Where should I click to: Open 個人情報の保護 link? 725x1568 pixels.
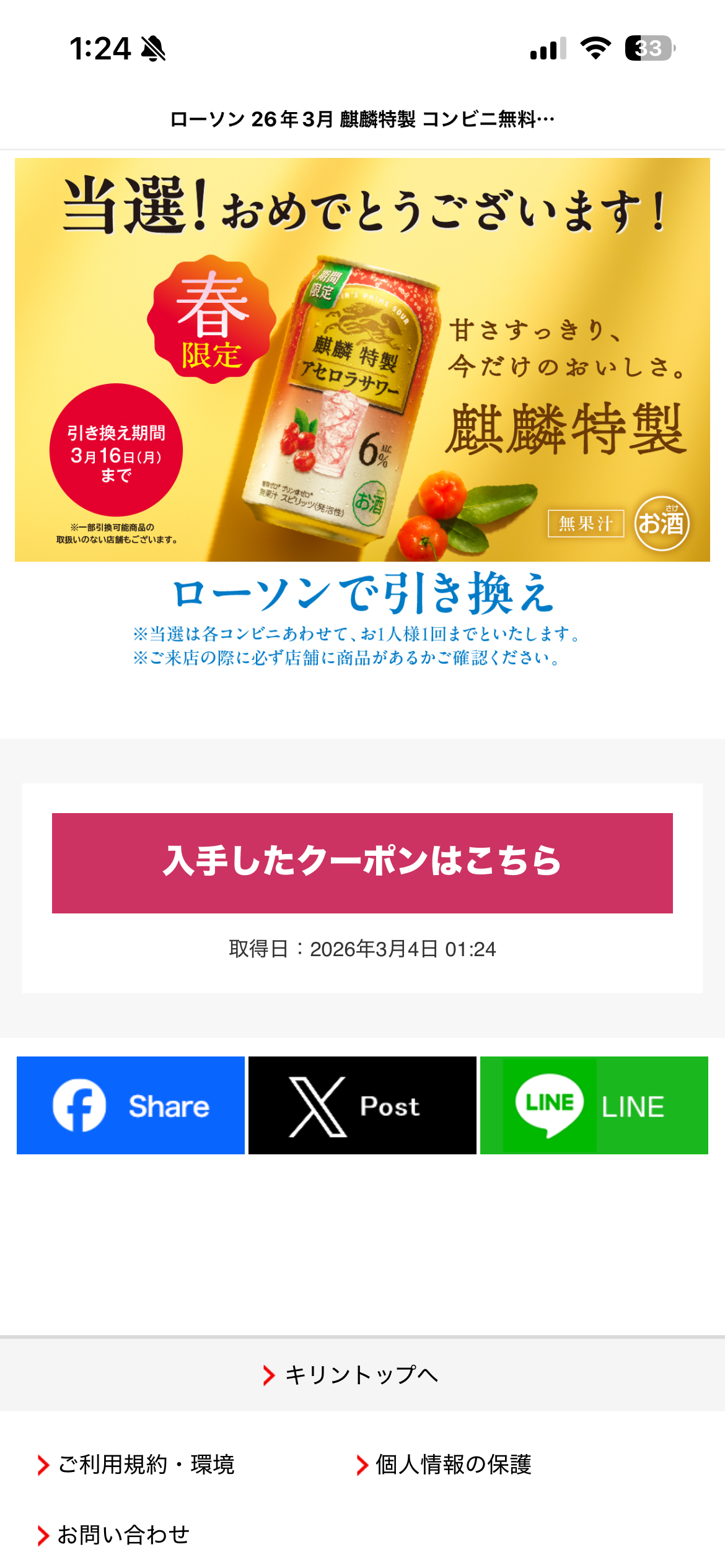click(452, 1465)
